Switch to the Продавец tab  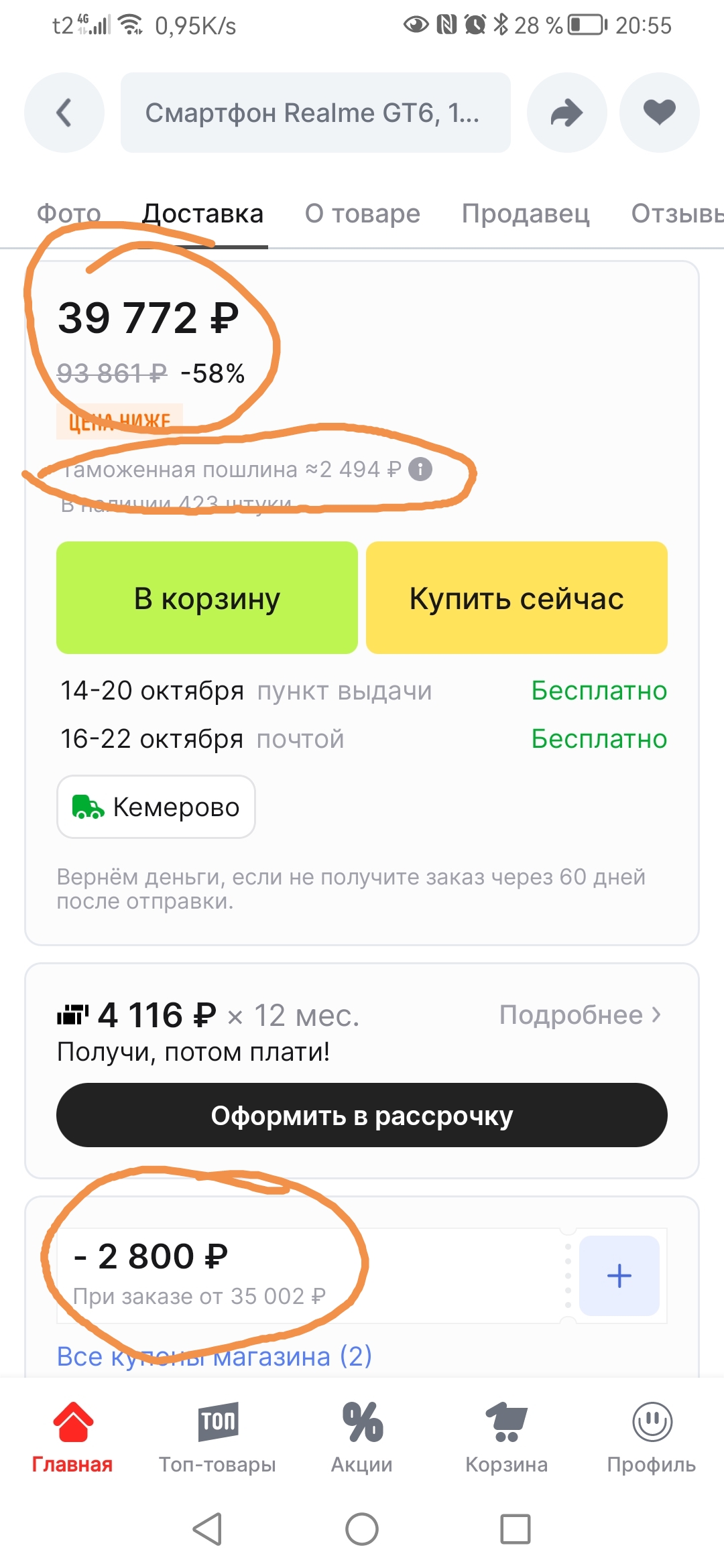[526, 214]
